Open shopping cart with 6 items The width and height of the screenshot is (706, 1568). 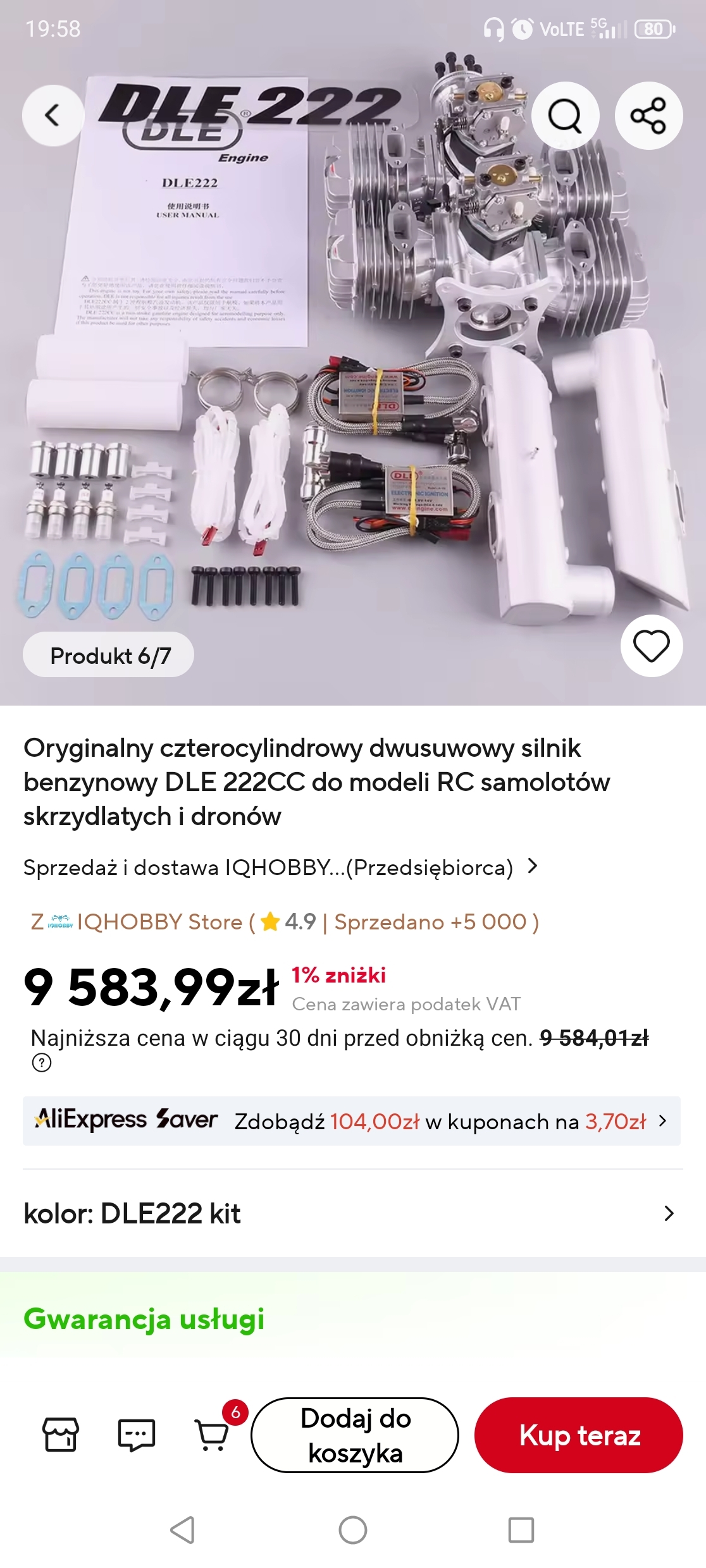click(213, 1434)
